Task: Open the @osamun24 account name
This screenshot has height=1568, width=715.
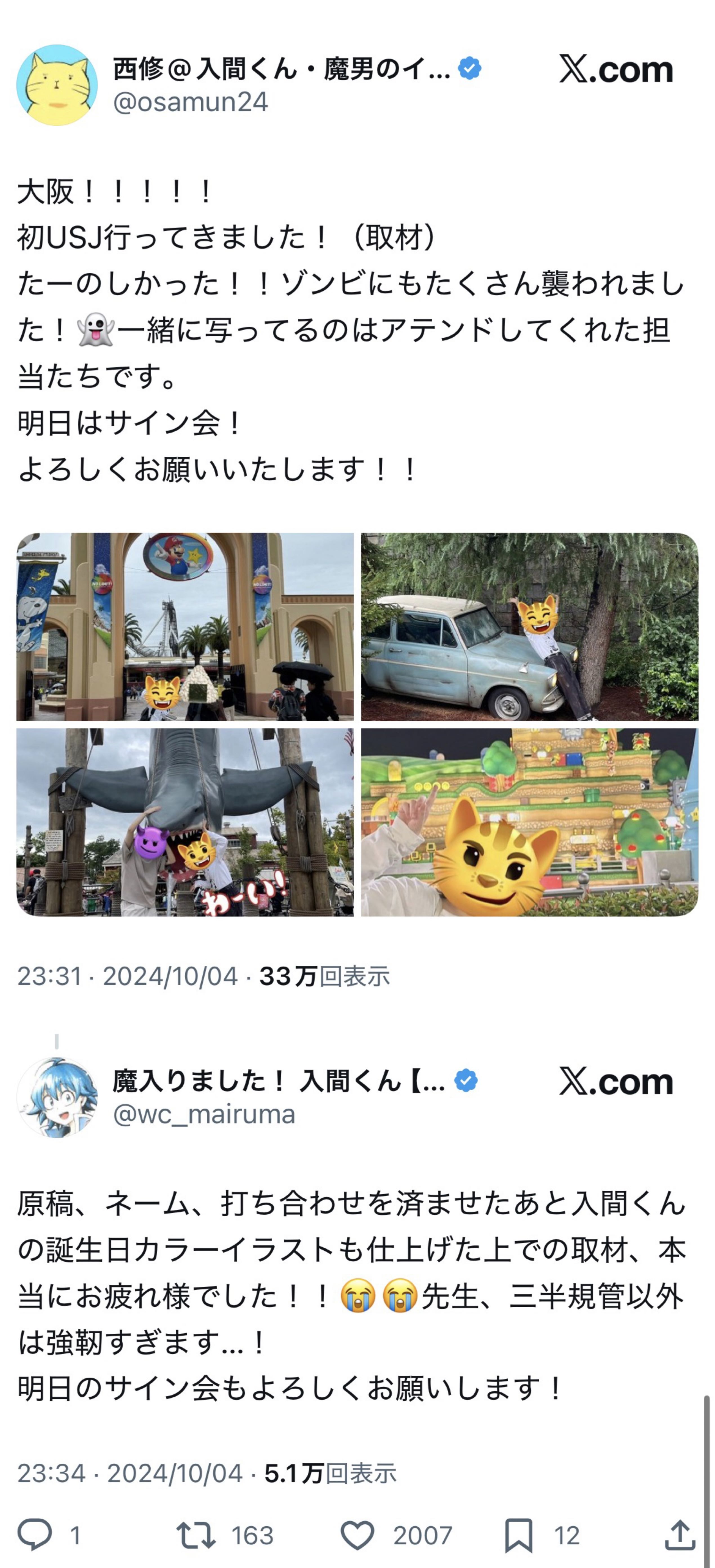Action: (190, 102)
